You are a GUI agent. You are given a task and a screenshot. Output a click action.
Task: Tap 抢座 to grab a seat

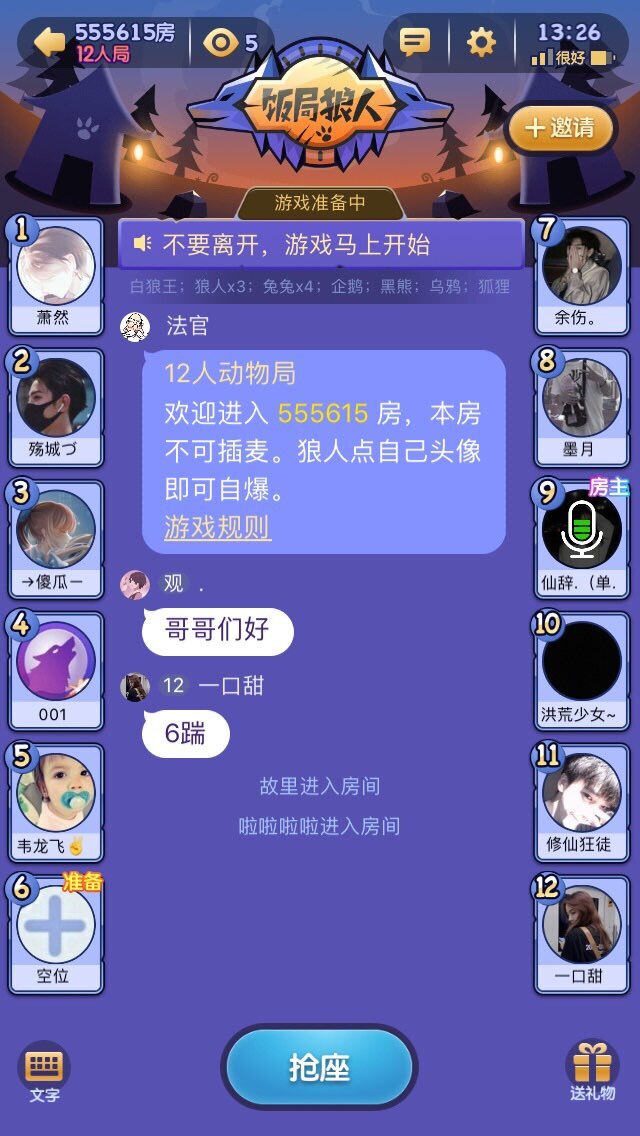click(x=319, y=1068)
